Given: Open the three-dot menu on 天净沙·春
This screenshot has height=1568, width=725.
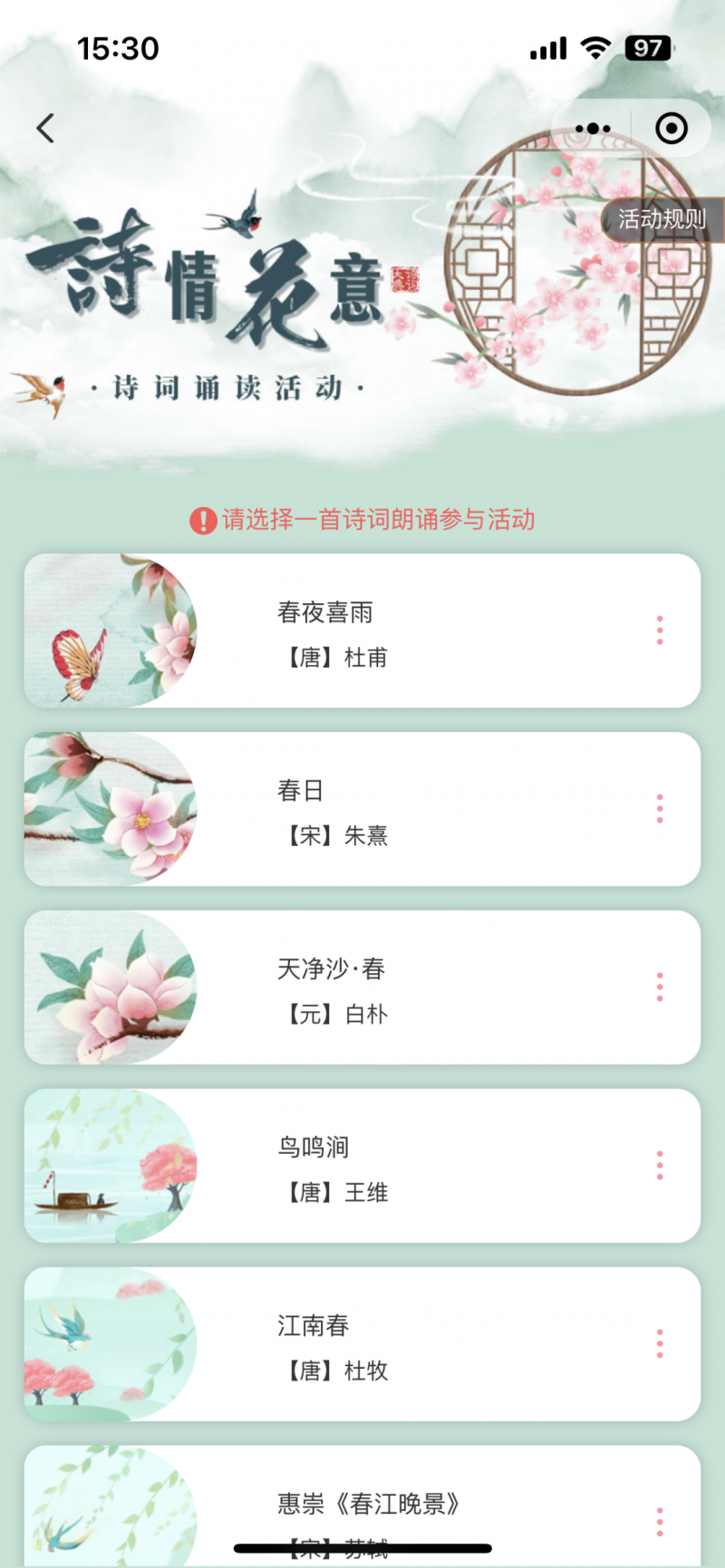Looking at the screenshot, I should pyautogui.click(x=660, y=987).
